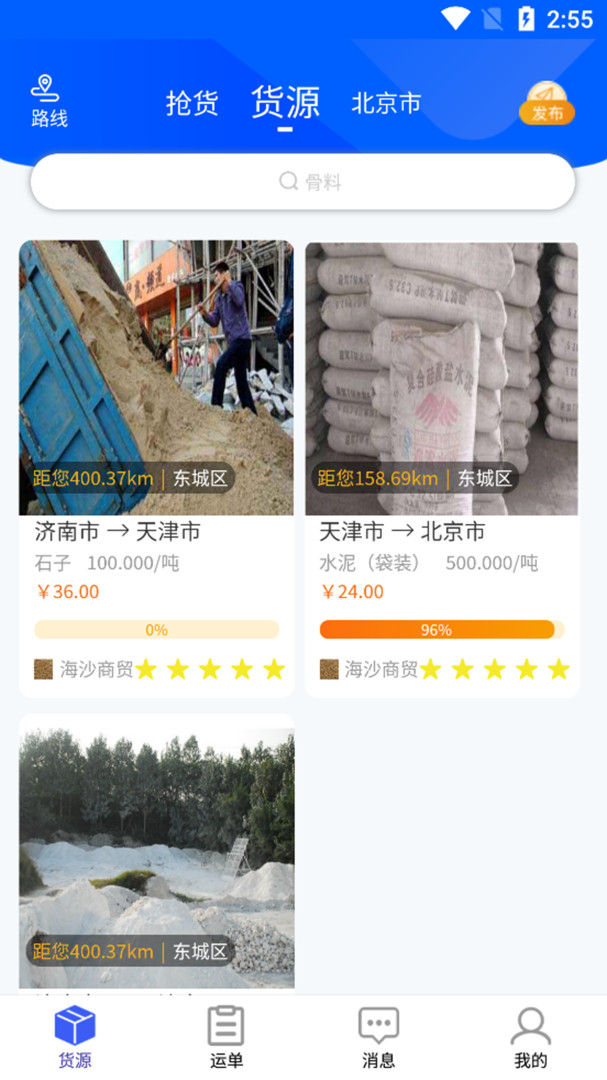Tap the 骨料 search box

pyautogui.click(x=303, y=182)
